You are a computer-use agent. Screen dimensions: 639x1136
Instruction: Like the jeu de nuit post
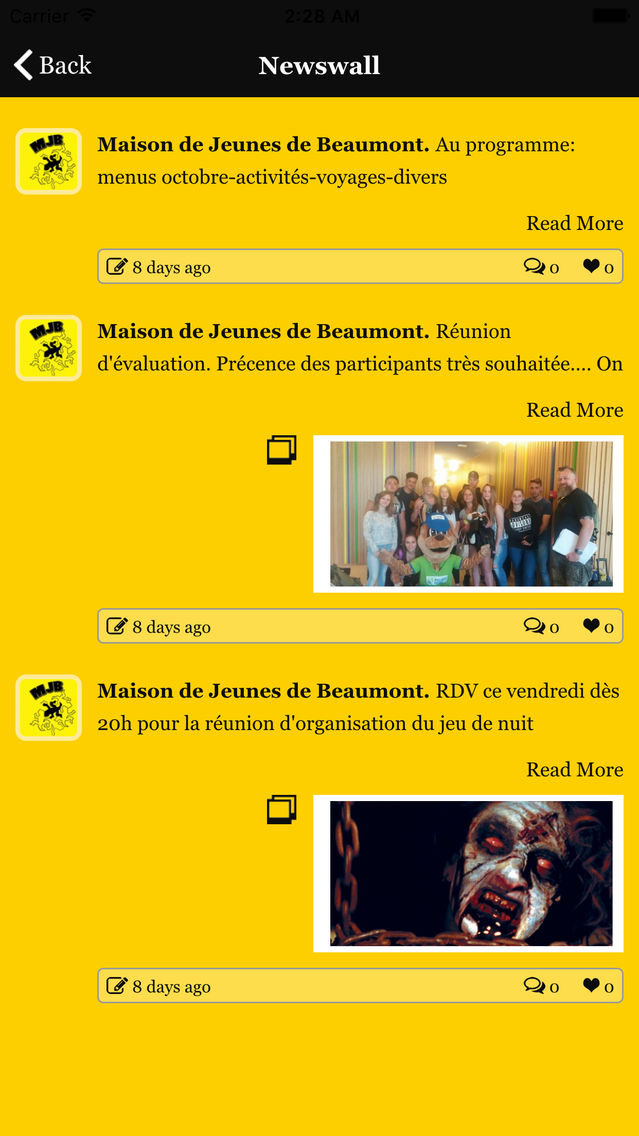pos(598,985)
